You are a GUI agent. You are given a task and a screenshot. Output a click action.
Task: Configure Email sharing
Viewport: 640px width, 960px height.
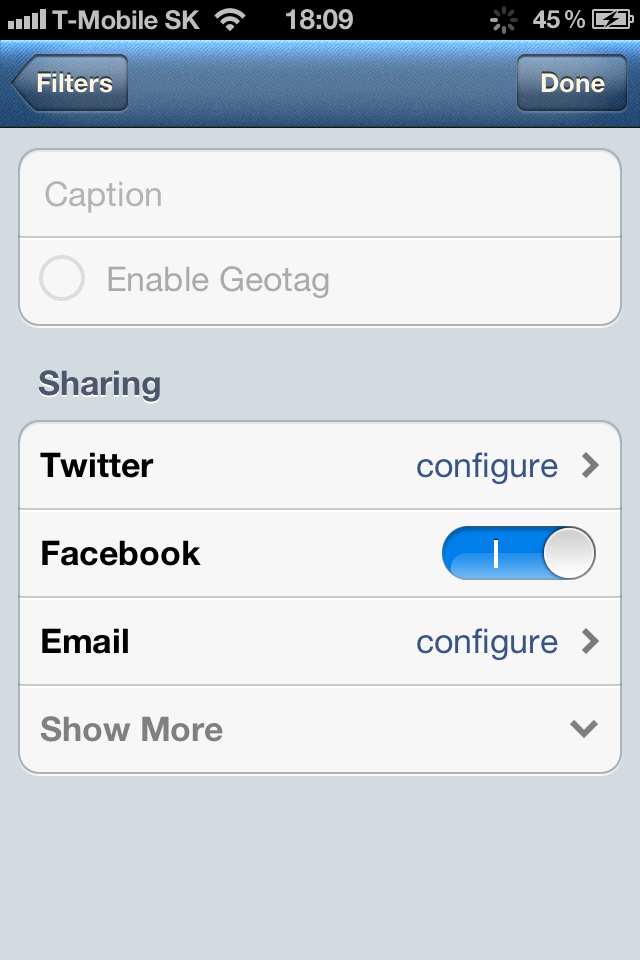505,642
